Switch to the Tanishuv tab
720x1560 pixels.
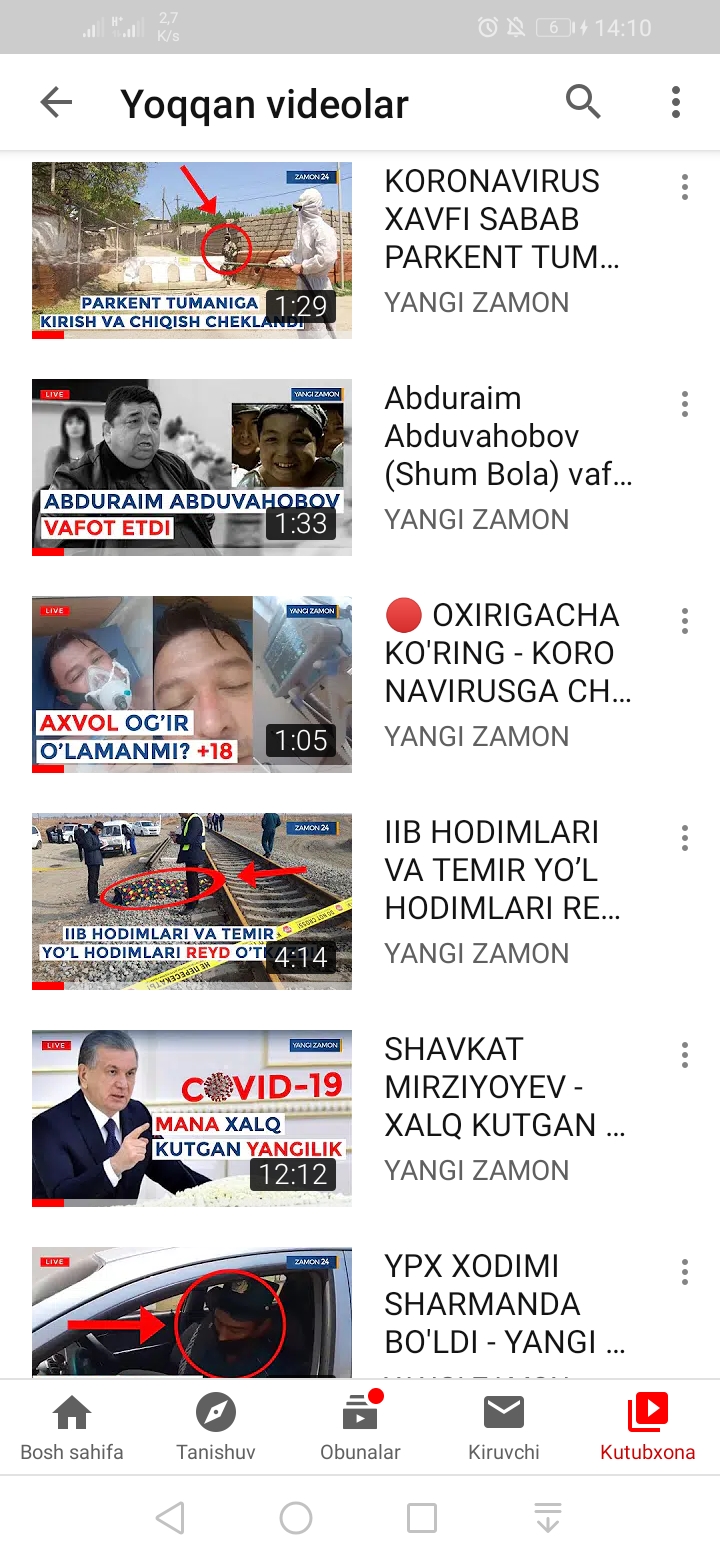(x=216, y=1428)
